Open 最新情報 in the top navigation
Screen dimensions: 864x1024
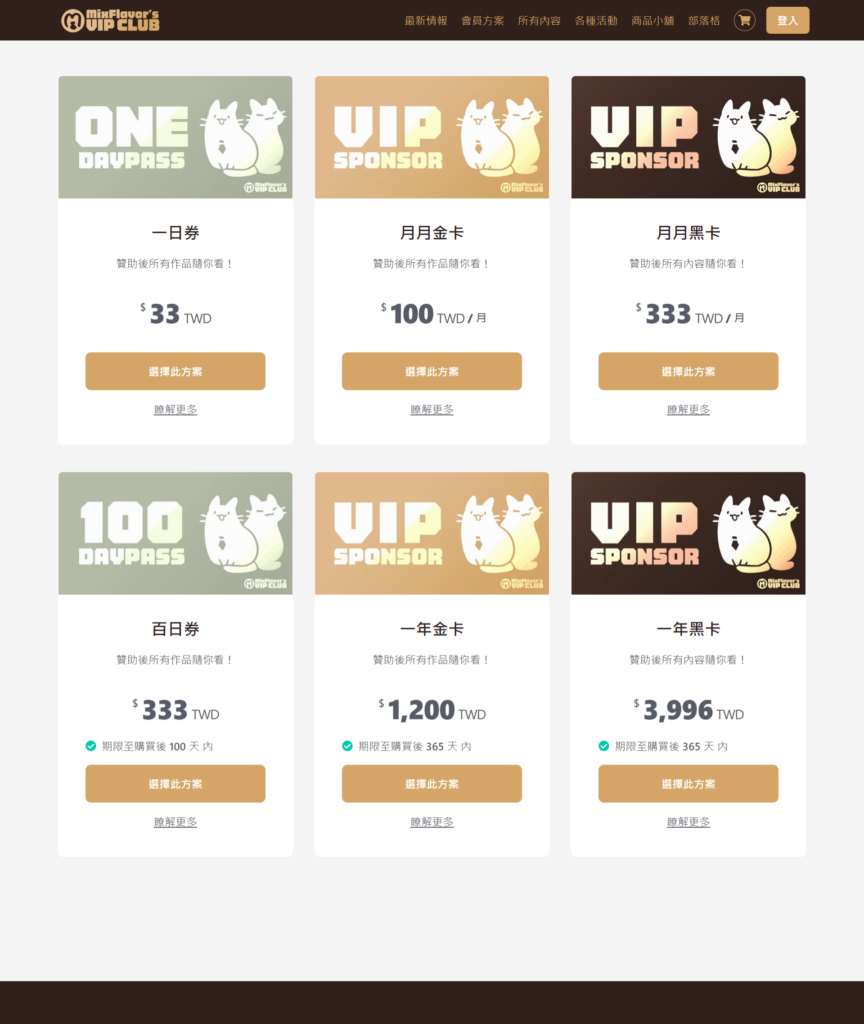426,20
